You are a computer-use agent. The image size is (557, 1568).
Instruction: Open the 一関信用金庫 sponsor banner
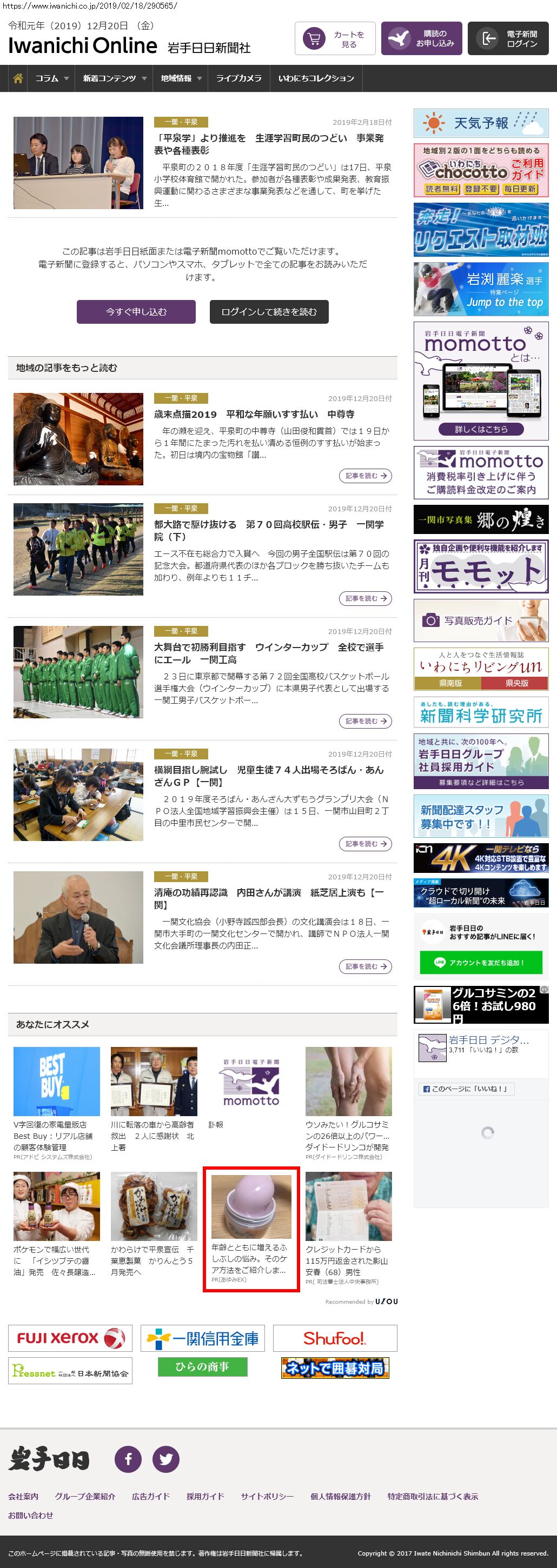click(202, 1338)
